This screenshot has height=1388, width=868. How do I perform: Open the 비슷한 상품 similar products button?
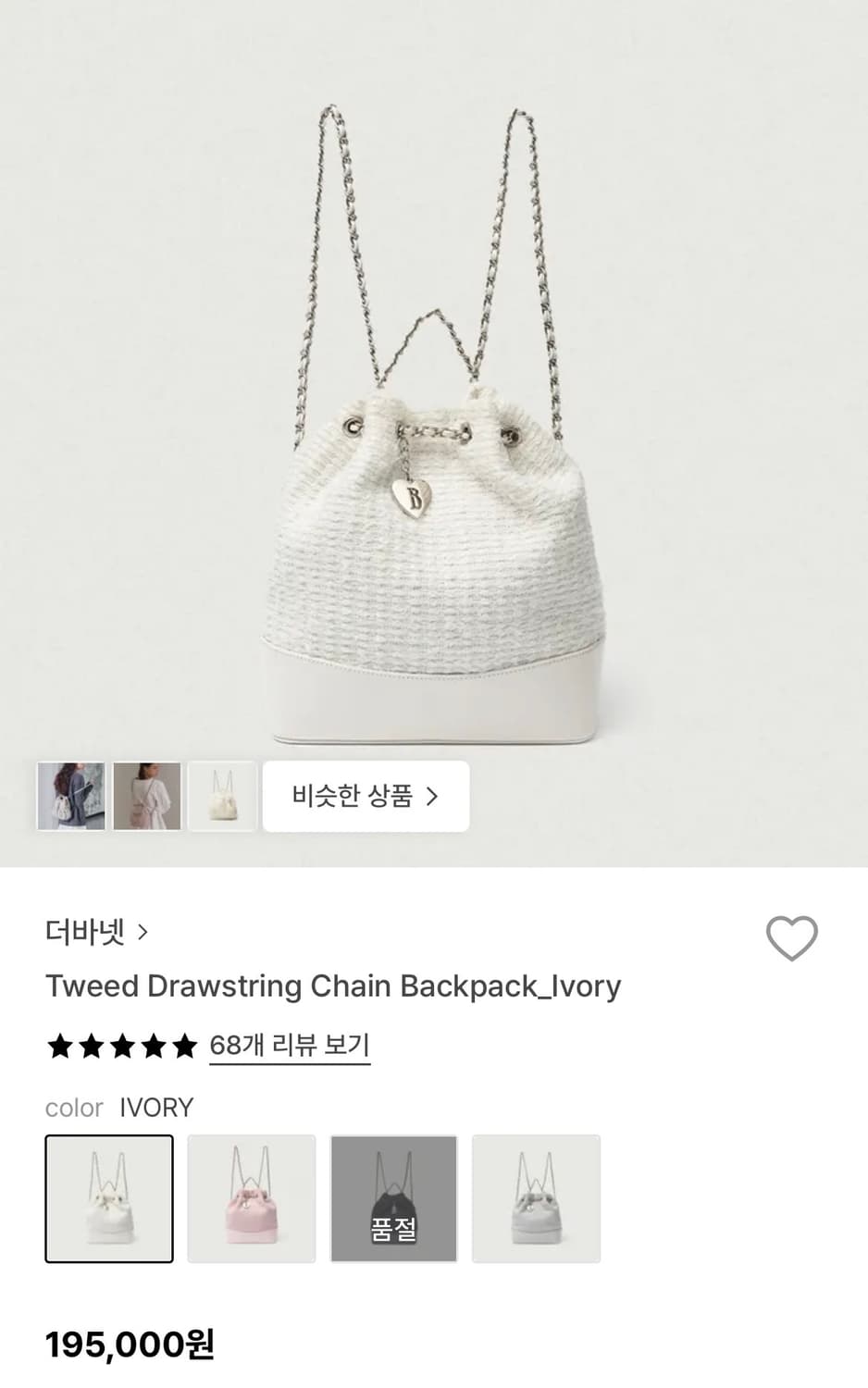click(x=366, y=797)
